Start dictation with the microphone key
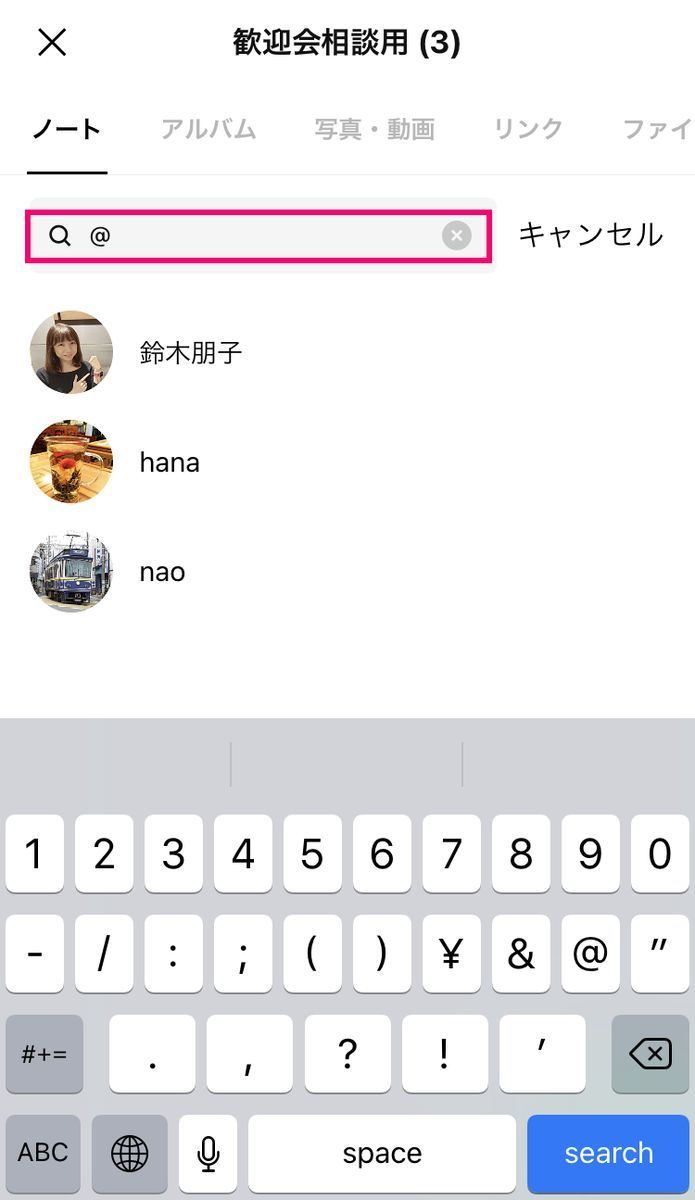 click(x=208, y=1153)
